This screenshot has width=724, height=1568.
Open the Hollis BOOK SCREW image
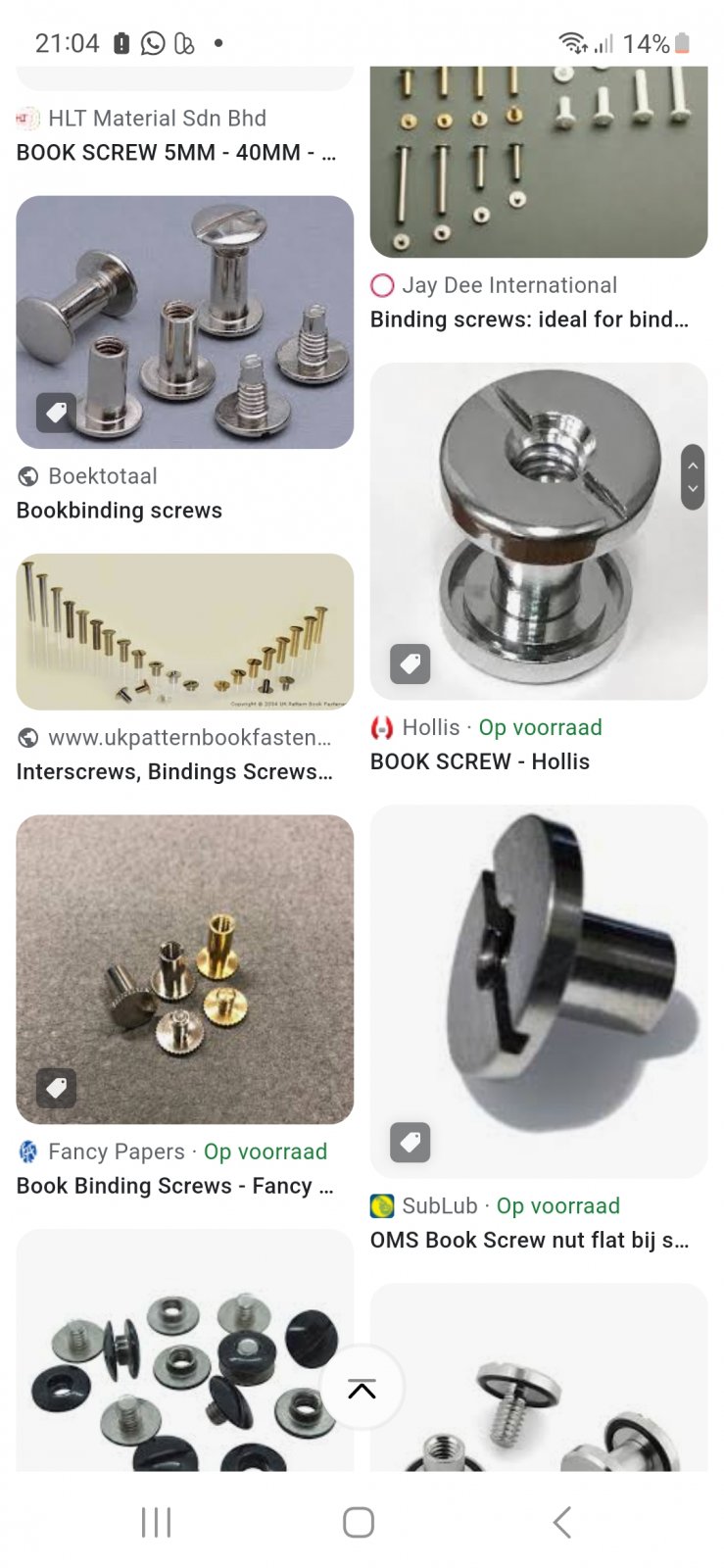(x=539, y=531)
